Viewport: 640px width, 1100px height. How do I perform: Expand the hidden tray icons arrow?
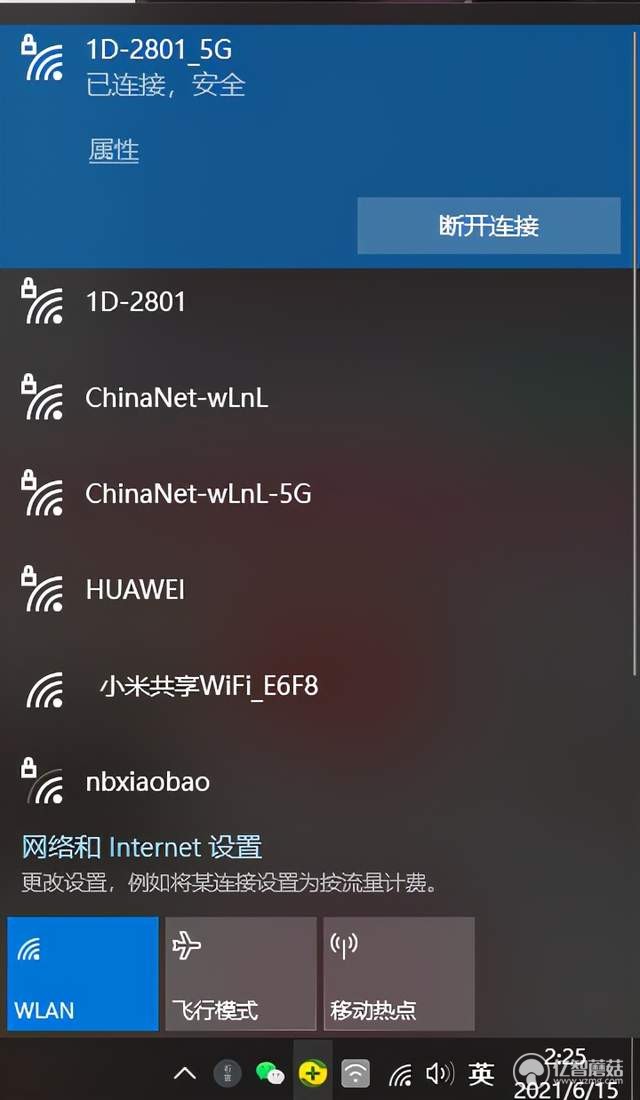click(x=185, y=1073)
